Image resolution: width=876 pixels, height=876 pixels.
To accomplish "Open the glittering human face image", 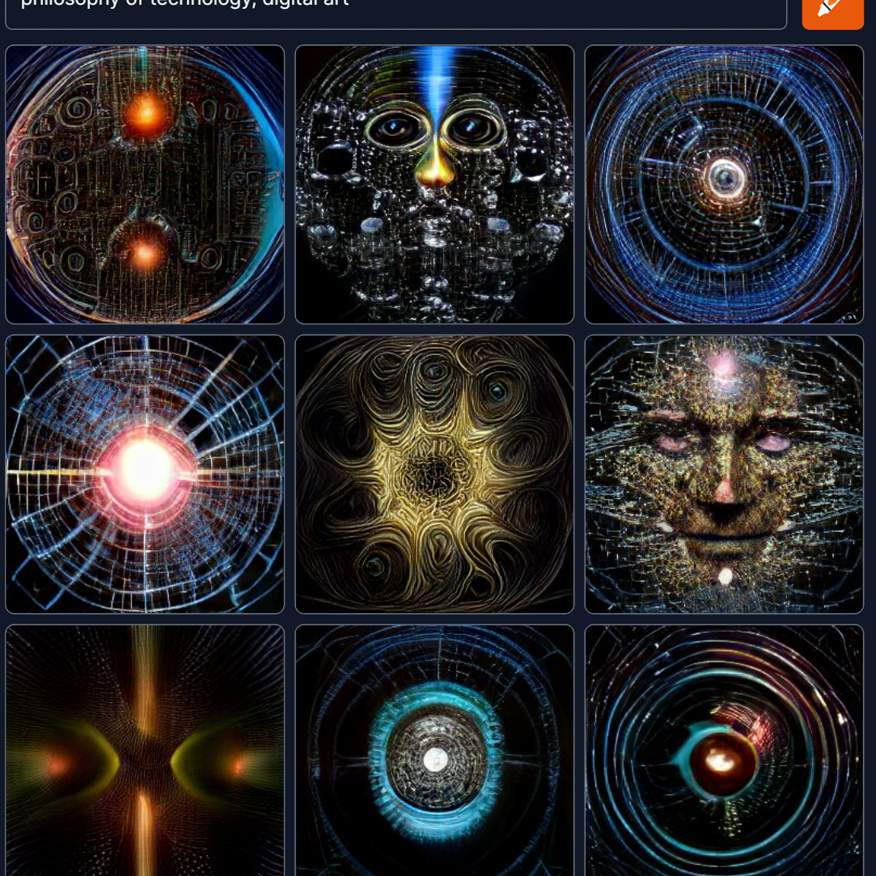I will (724, 474).
